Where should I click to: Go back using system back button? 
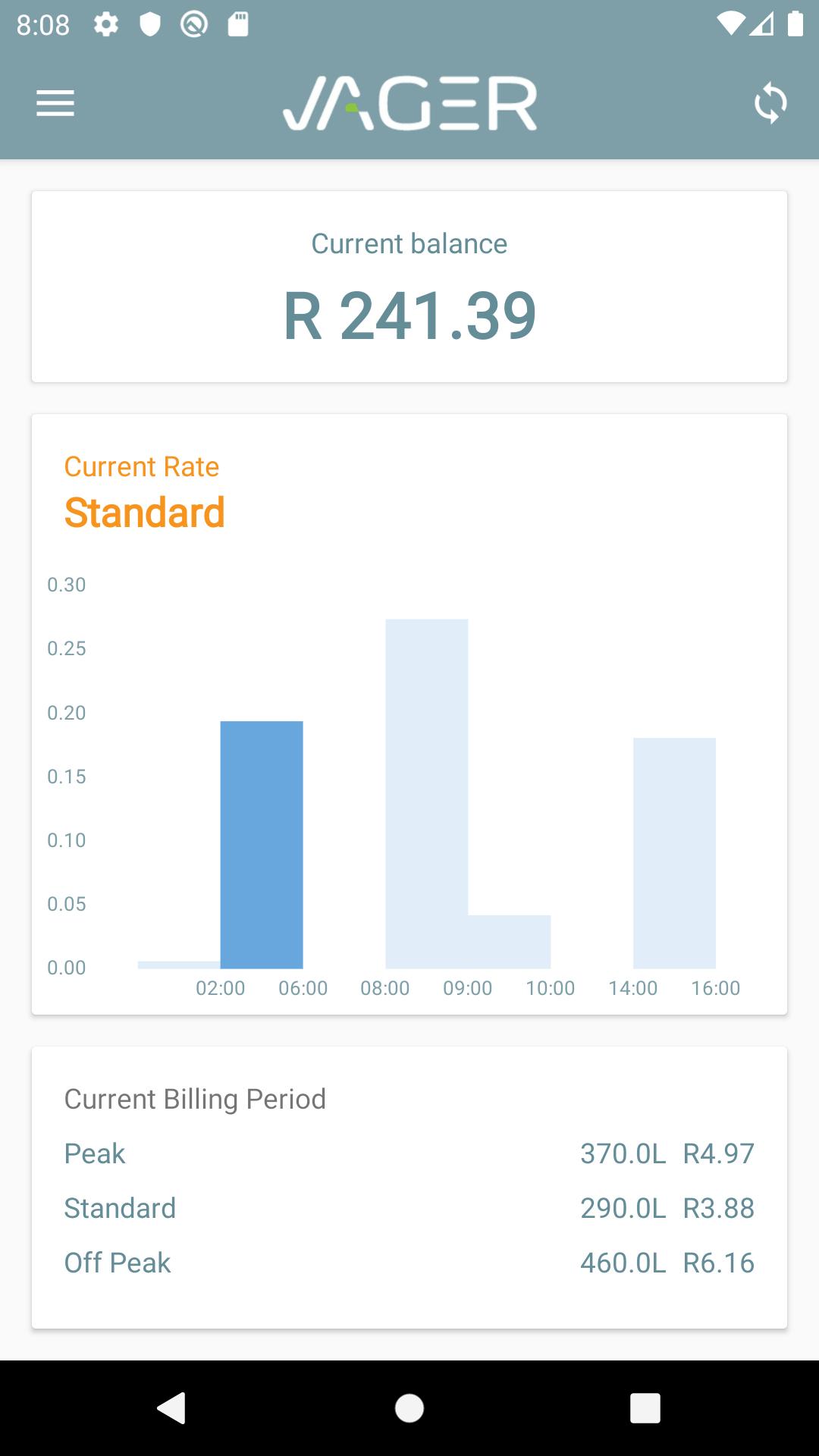click(171, 1408)
